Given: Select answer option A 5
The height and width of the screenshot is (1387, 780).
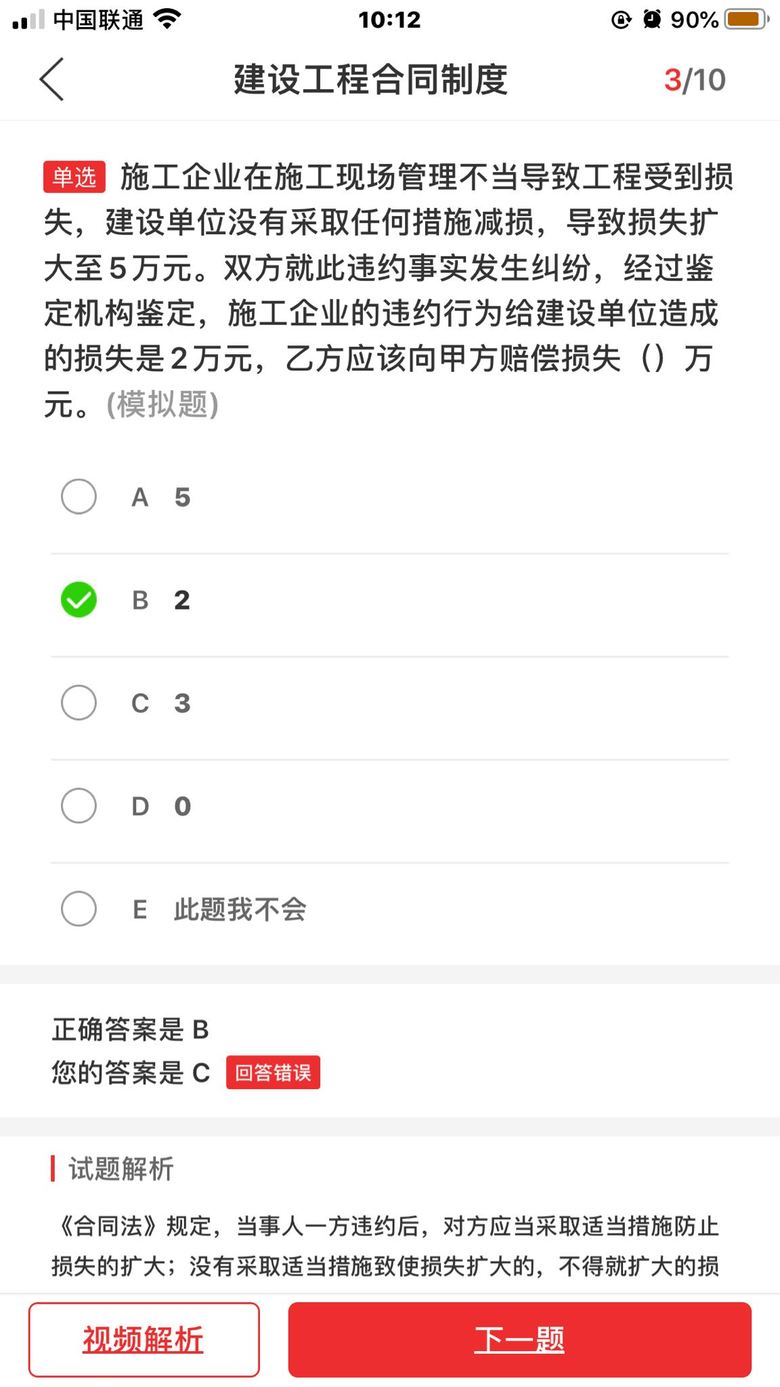Looking at the screenshot, I should [79, 497].
